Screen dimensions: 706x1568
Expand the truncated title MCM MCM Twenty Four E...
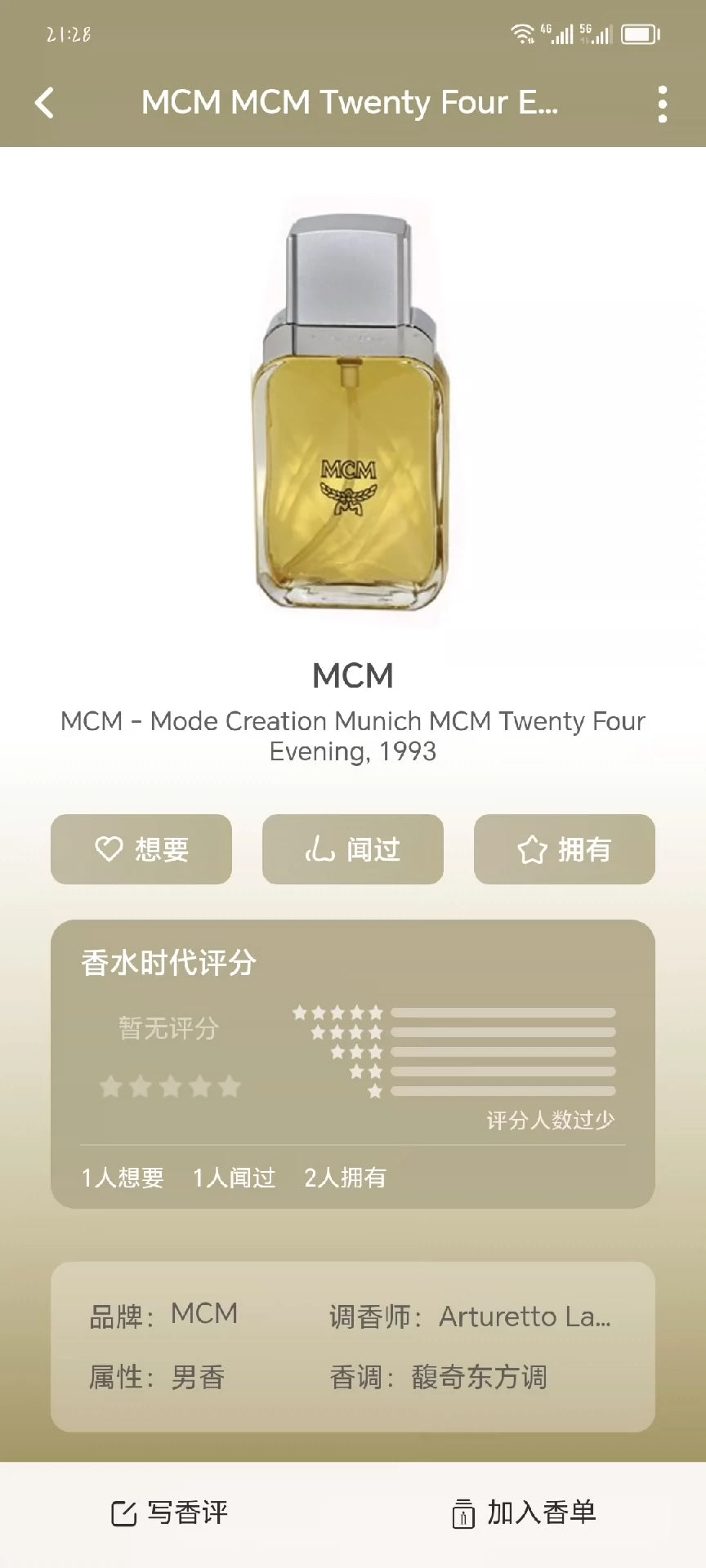point(351,102)
